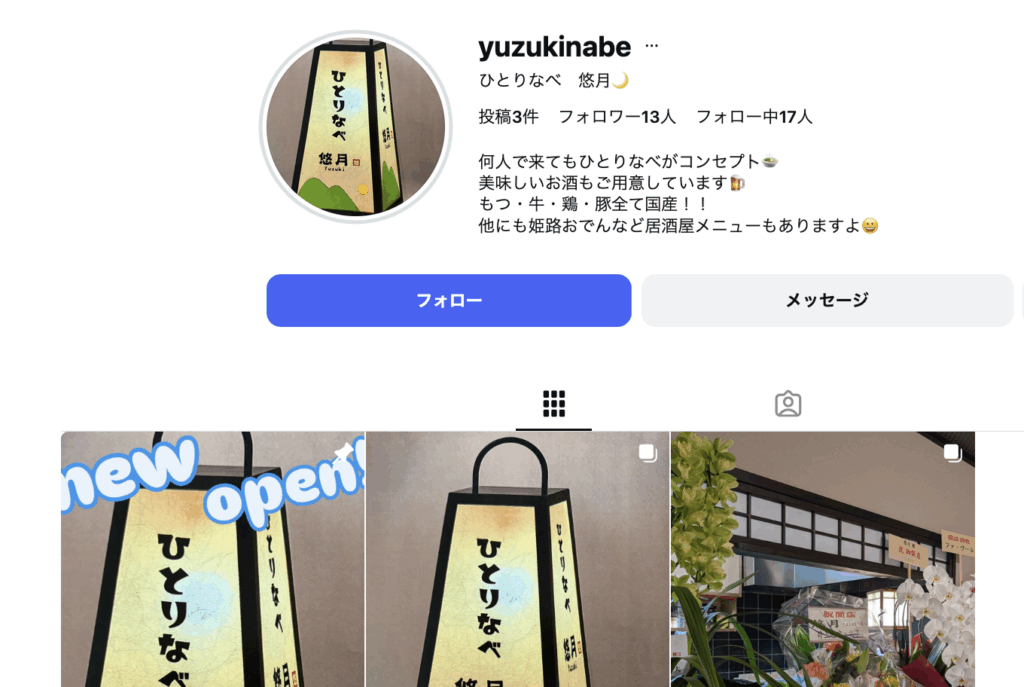
Task: Switch to the posts grid tab
Action: tap(554, 404)
